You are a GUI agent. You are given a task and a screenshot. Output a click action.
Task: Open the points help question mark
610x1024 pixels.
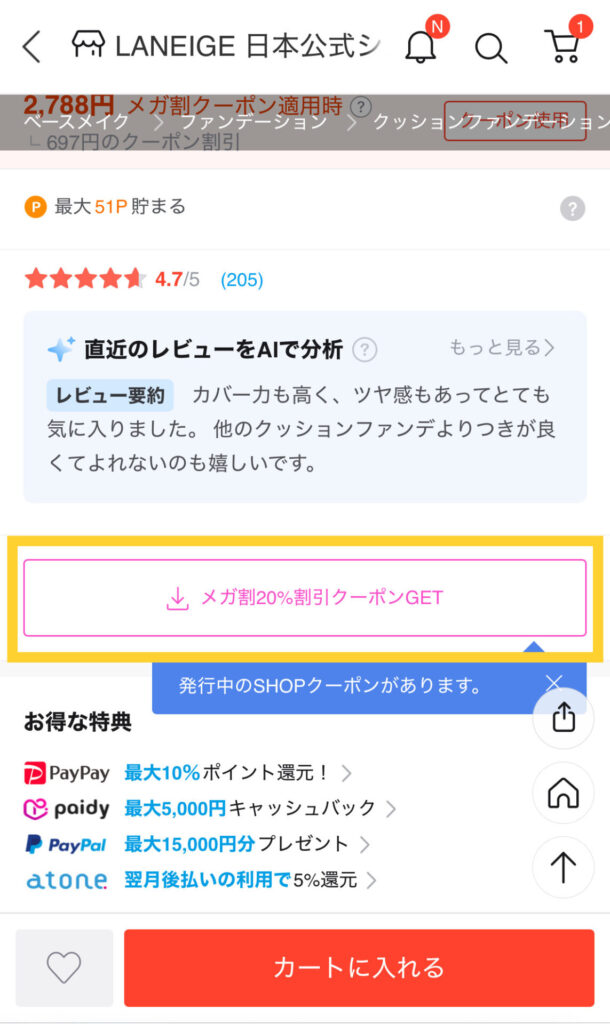(572, 209)
